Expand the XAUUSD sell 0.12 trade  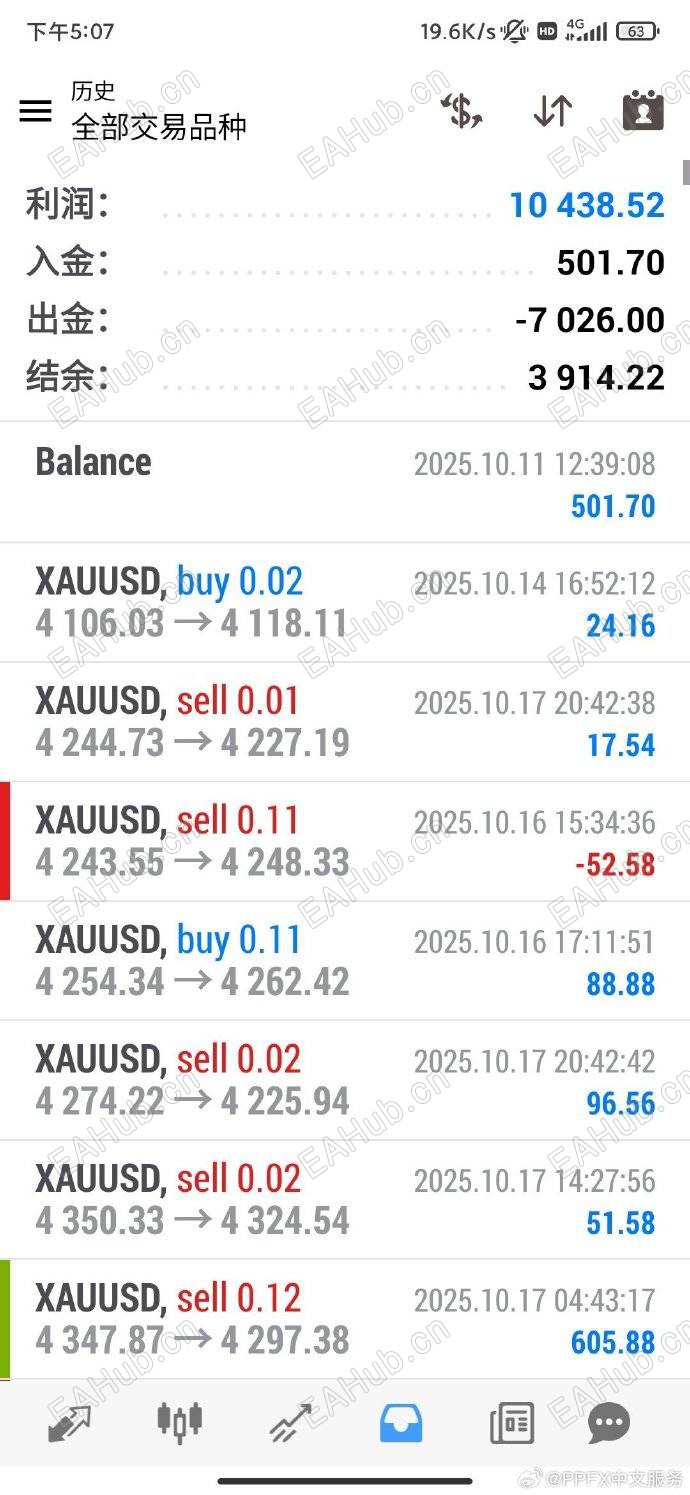pos(345,1319)
